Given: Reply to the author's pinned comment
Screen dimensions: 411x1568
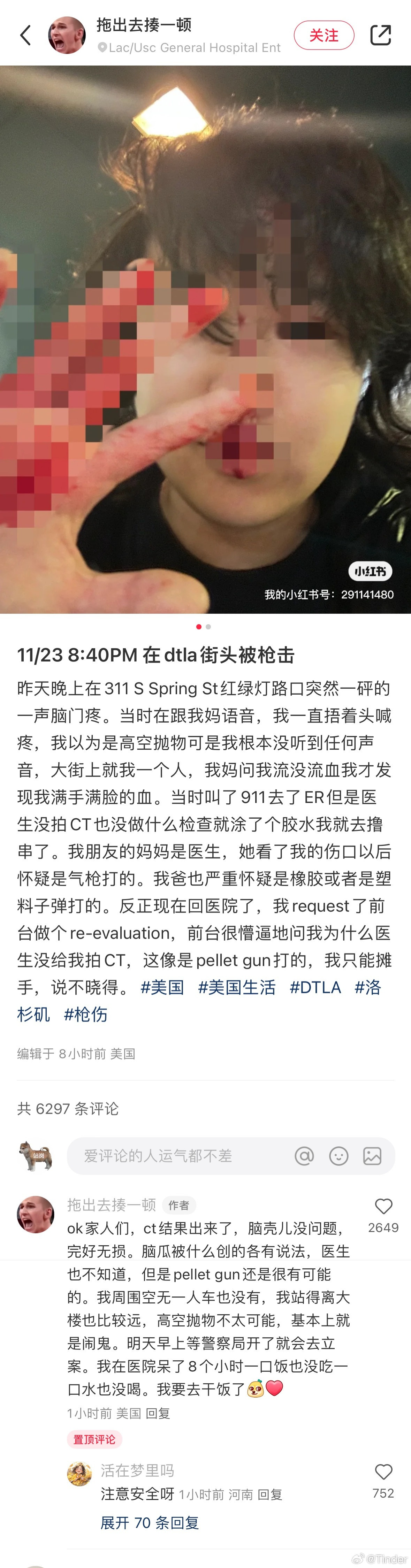Looking at the screenshot, I should click(157, 1413).
